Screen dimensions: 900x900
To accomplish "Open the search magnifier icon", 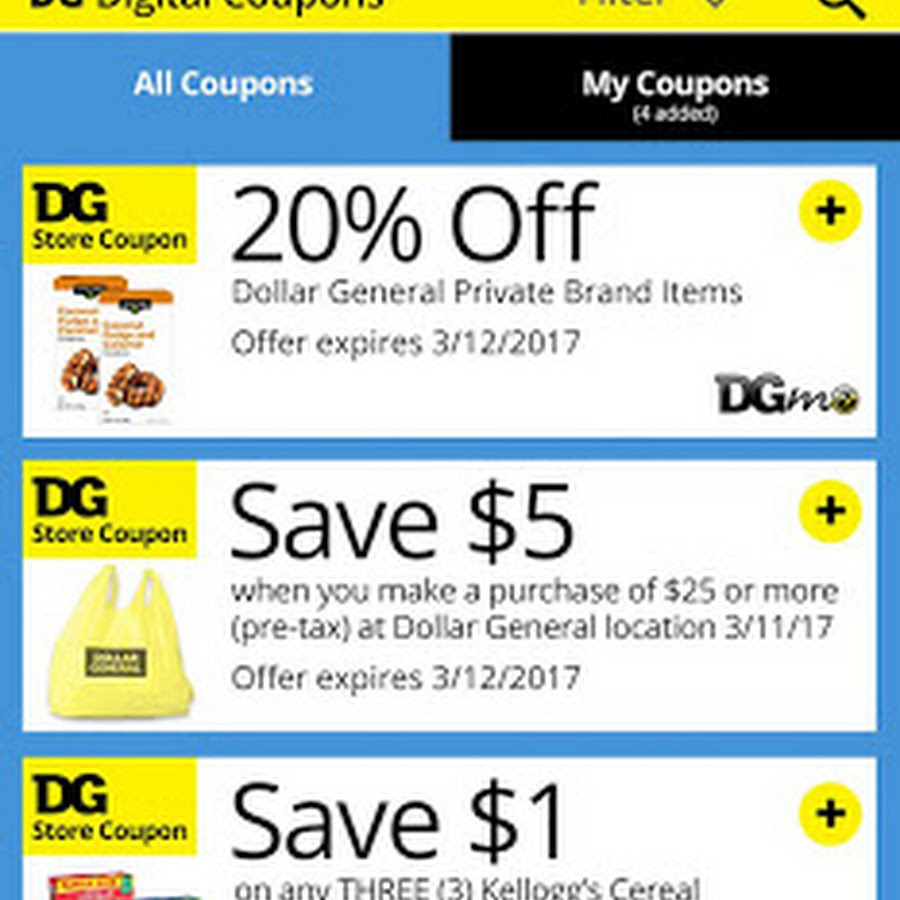I will [x=841, y=7].
